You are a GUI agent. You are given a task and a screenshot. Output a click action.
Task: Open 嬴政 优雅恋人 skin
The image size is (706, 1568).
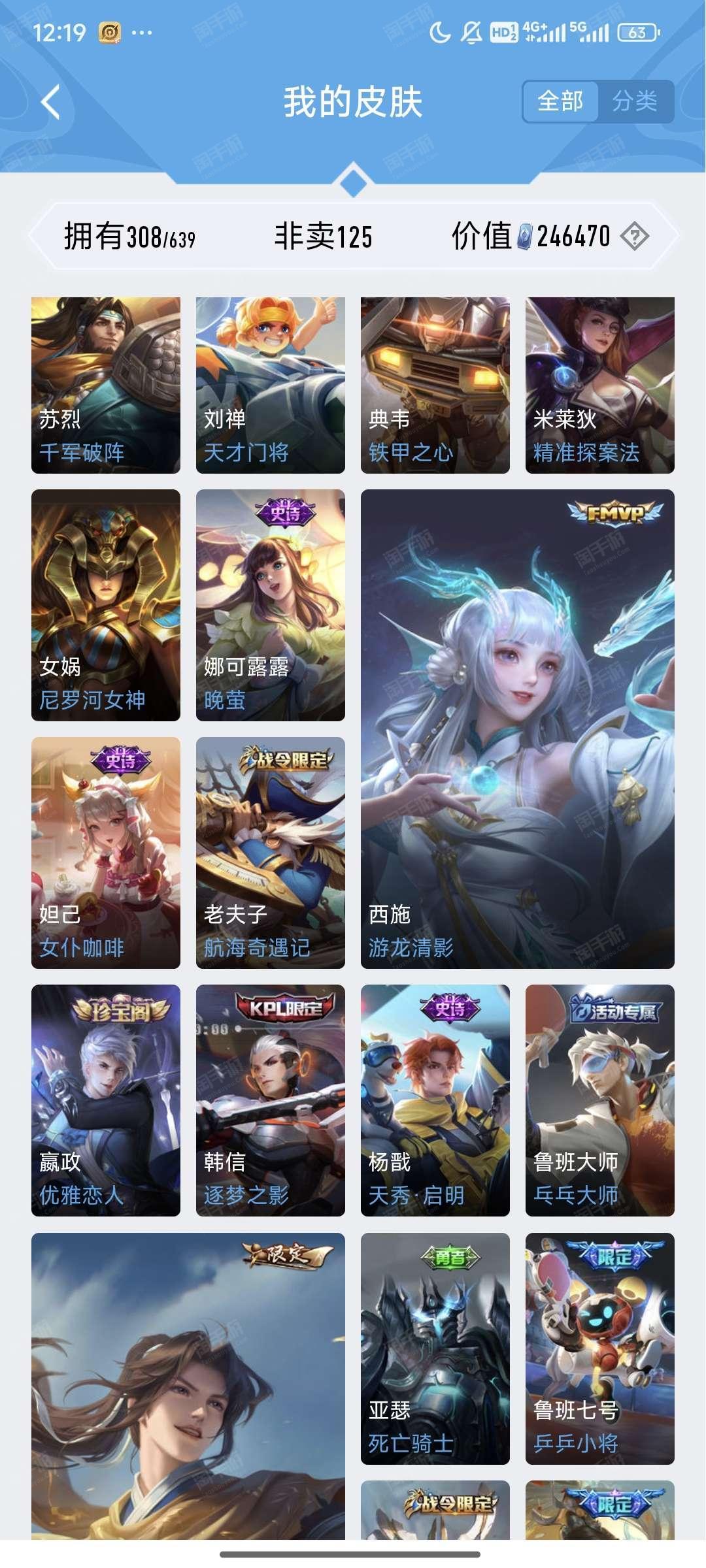(106, 1100)
